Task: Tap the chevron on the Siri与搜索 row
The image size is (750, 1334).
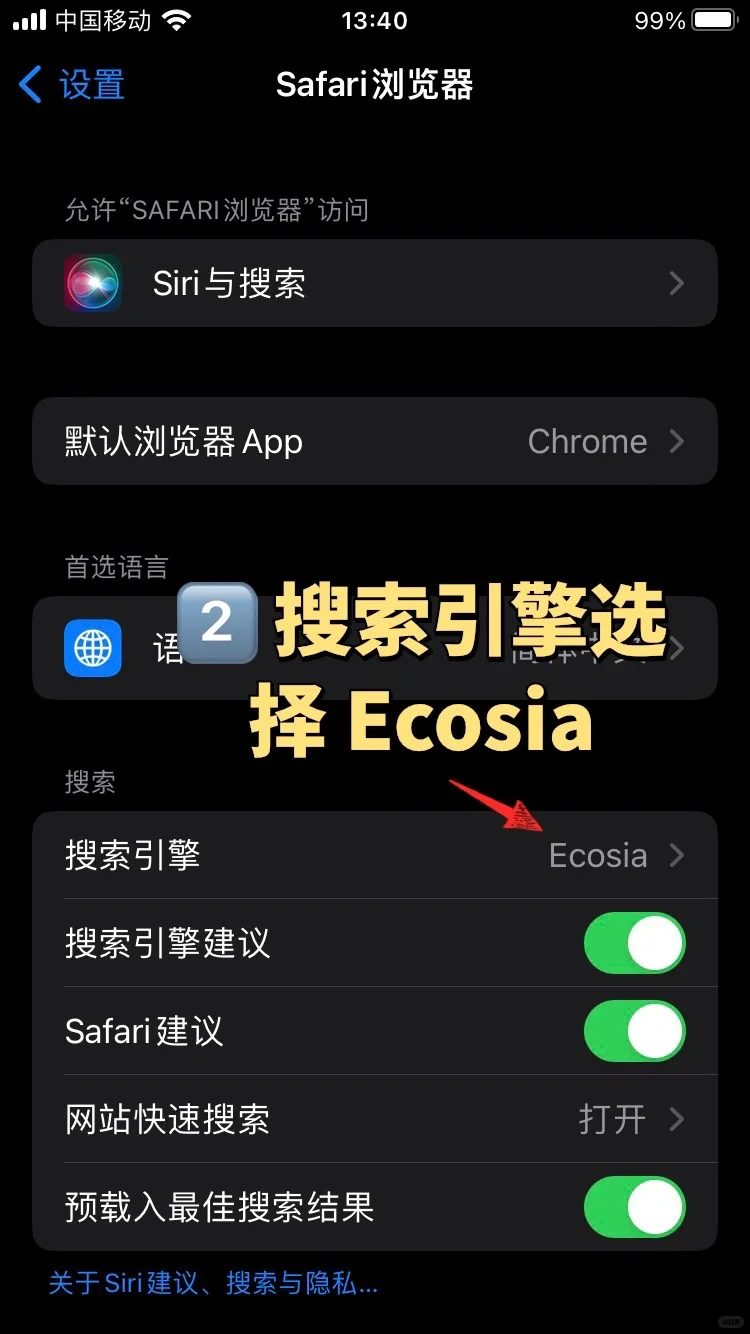Action: coord(677,283)
